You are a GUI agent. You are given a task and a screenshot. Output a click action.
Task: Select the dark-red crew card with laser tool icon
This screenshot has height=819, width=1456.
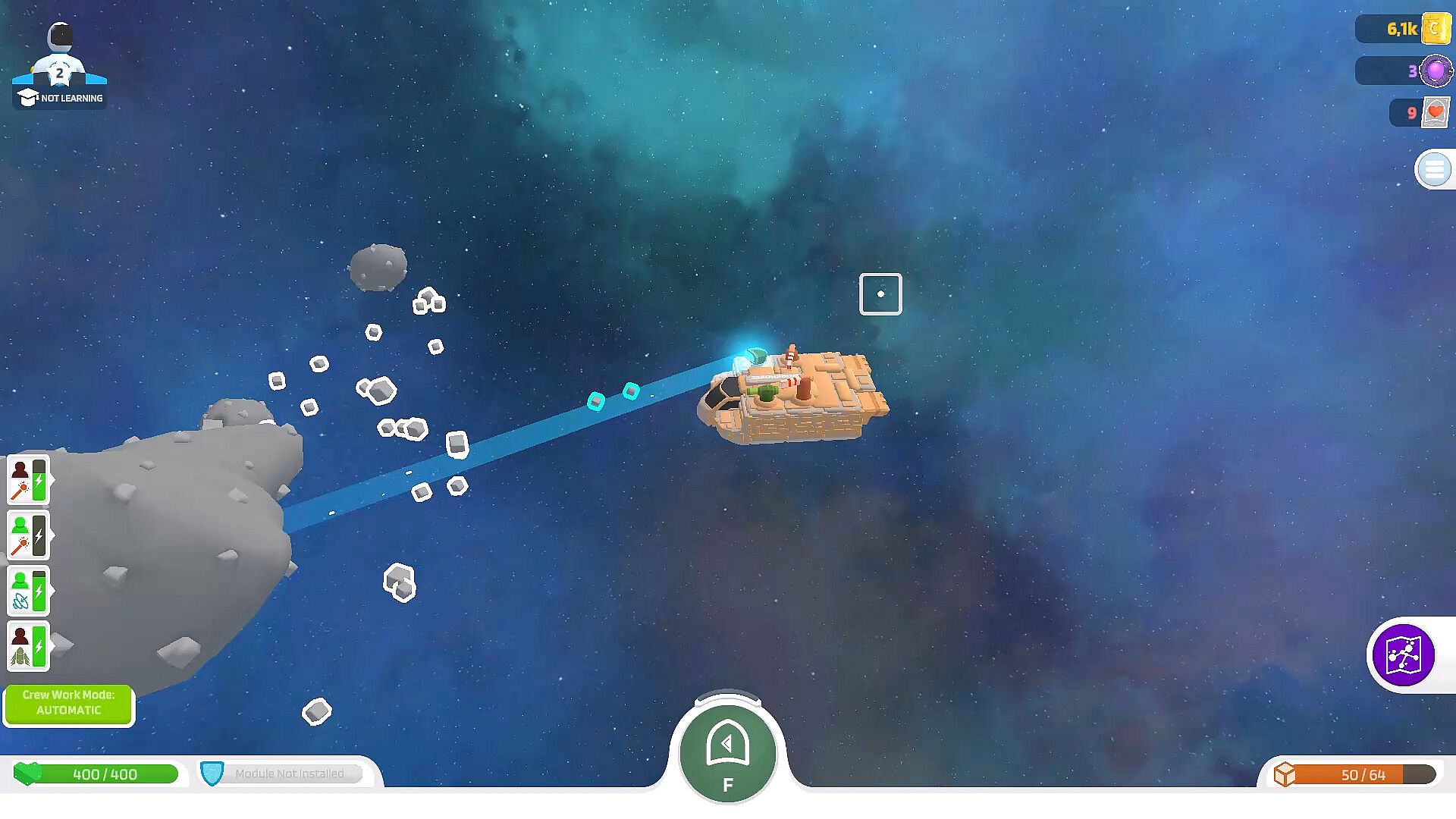click(28, 480)
